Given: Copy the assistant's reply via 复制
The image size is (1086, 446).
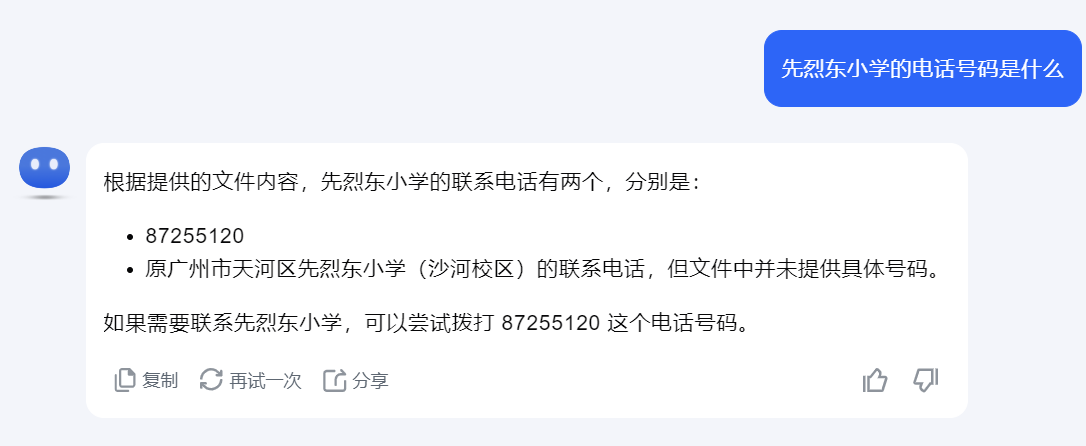Looking at the screenshot, I should click(146, 380).
